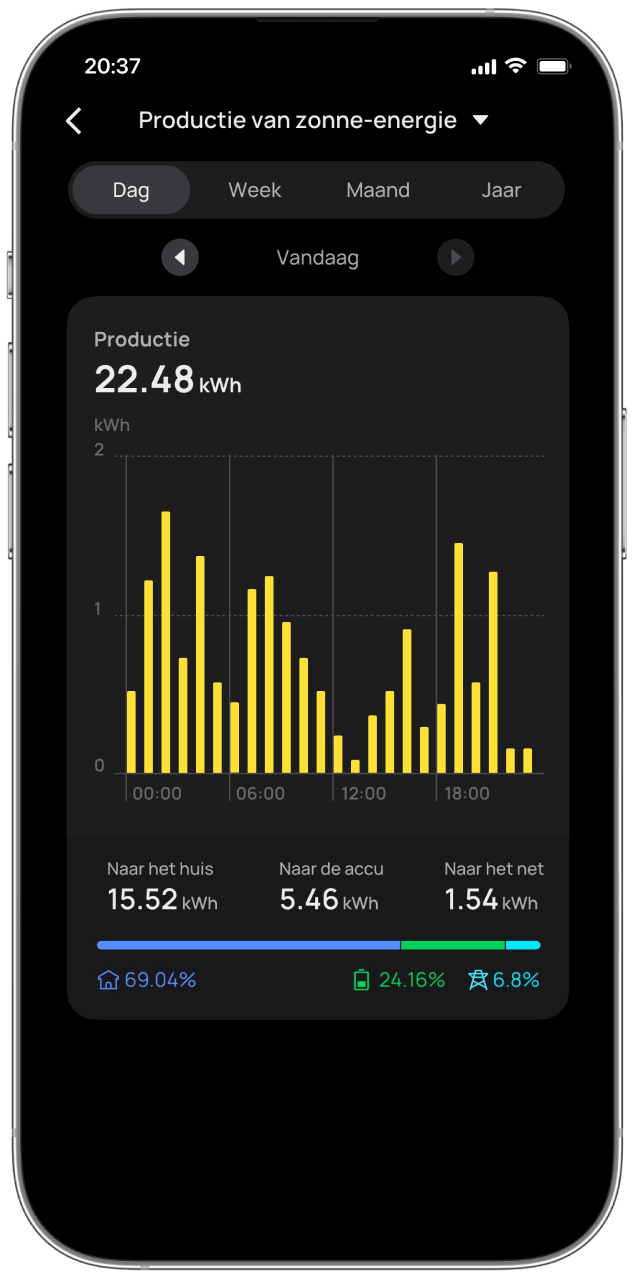Show the previous day before Vandaag
Viewport: 633px width, 1278px height.
pos(180,258)
